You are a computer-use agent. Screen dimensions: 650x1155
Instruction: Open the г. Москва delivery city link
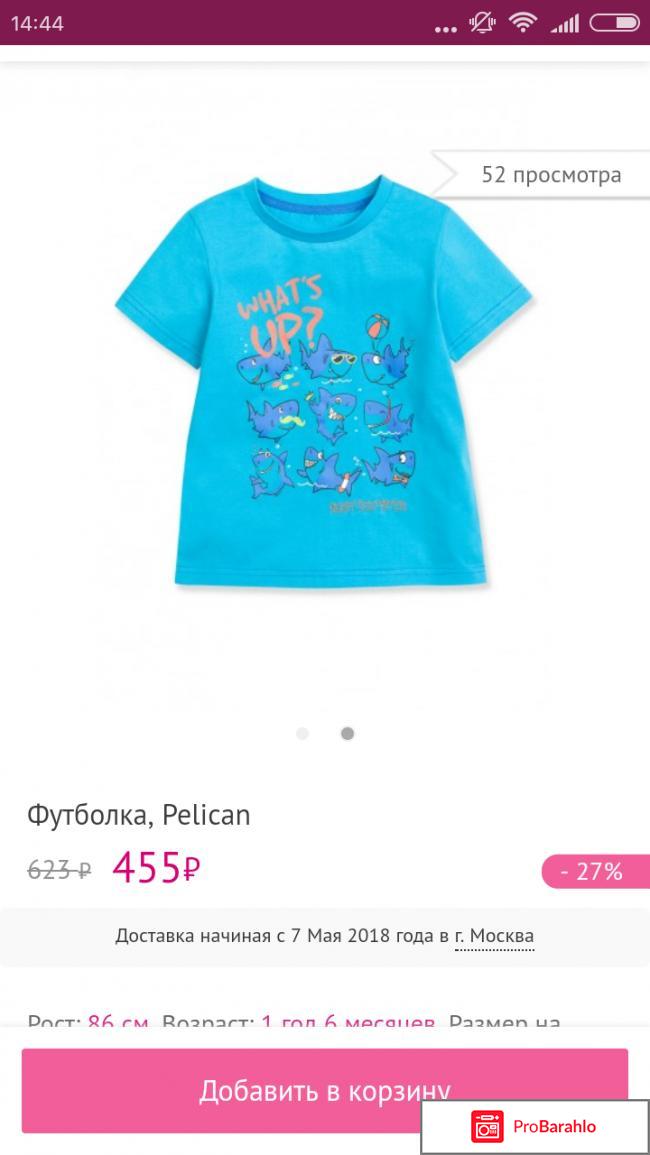click(x=494, y=936)
